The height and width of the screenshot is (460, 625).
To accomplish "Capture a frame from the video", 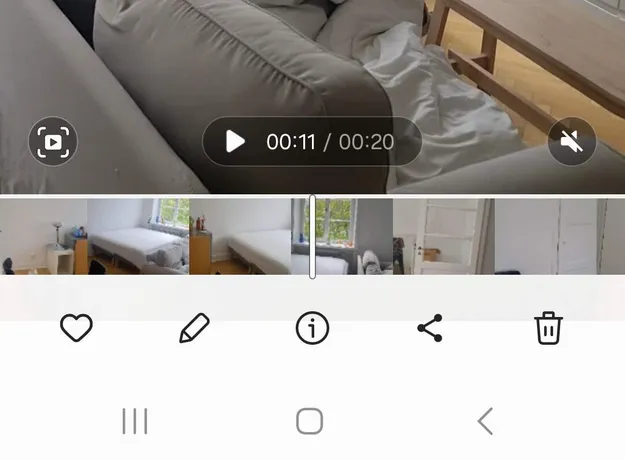I will pos(53,141).
